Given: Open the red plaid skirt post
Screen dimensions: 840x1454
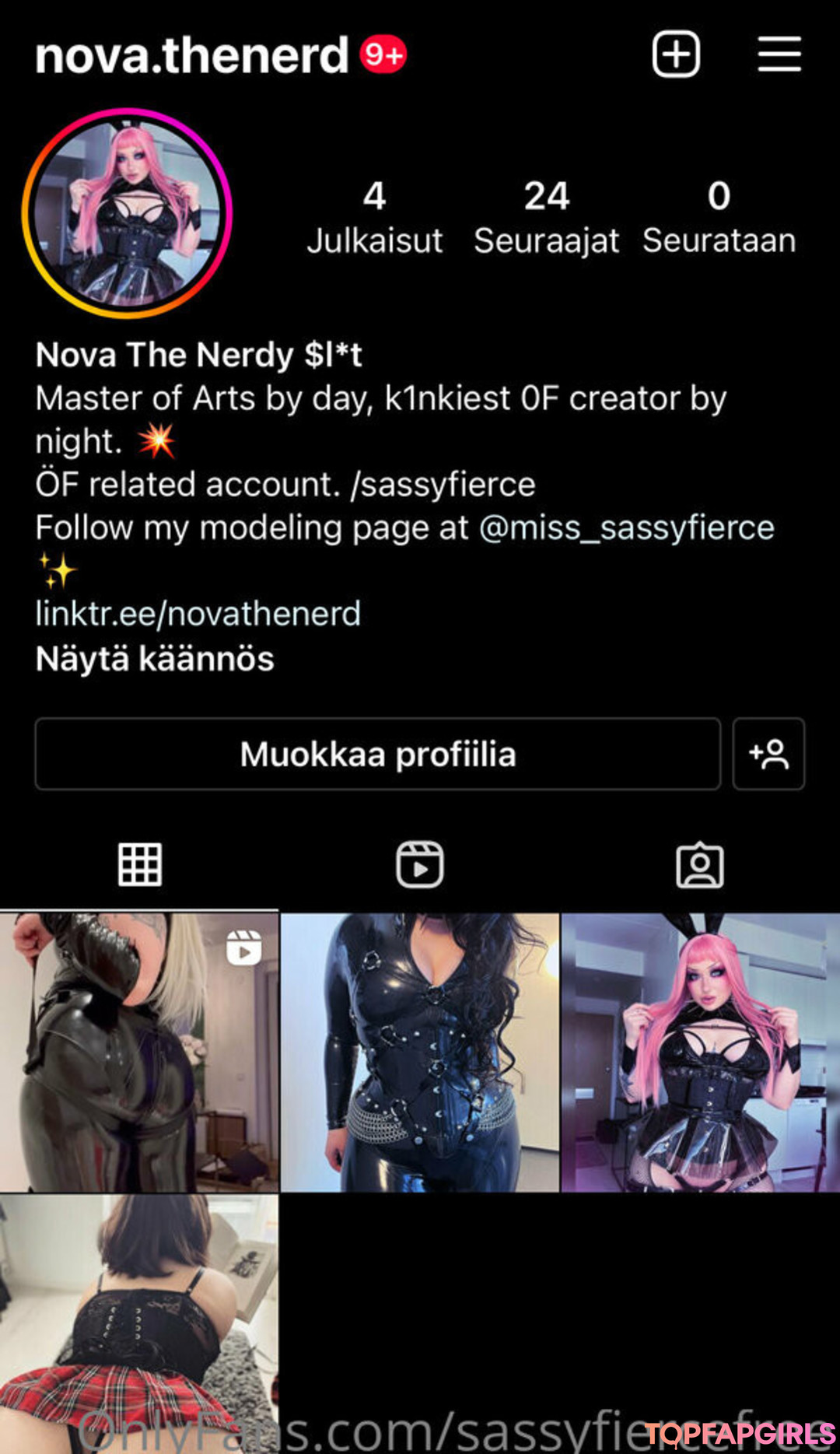Looking at the screenshot, I should click(139, 1323).
